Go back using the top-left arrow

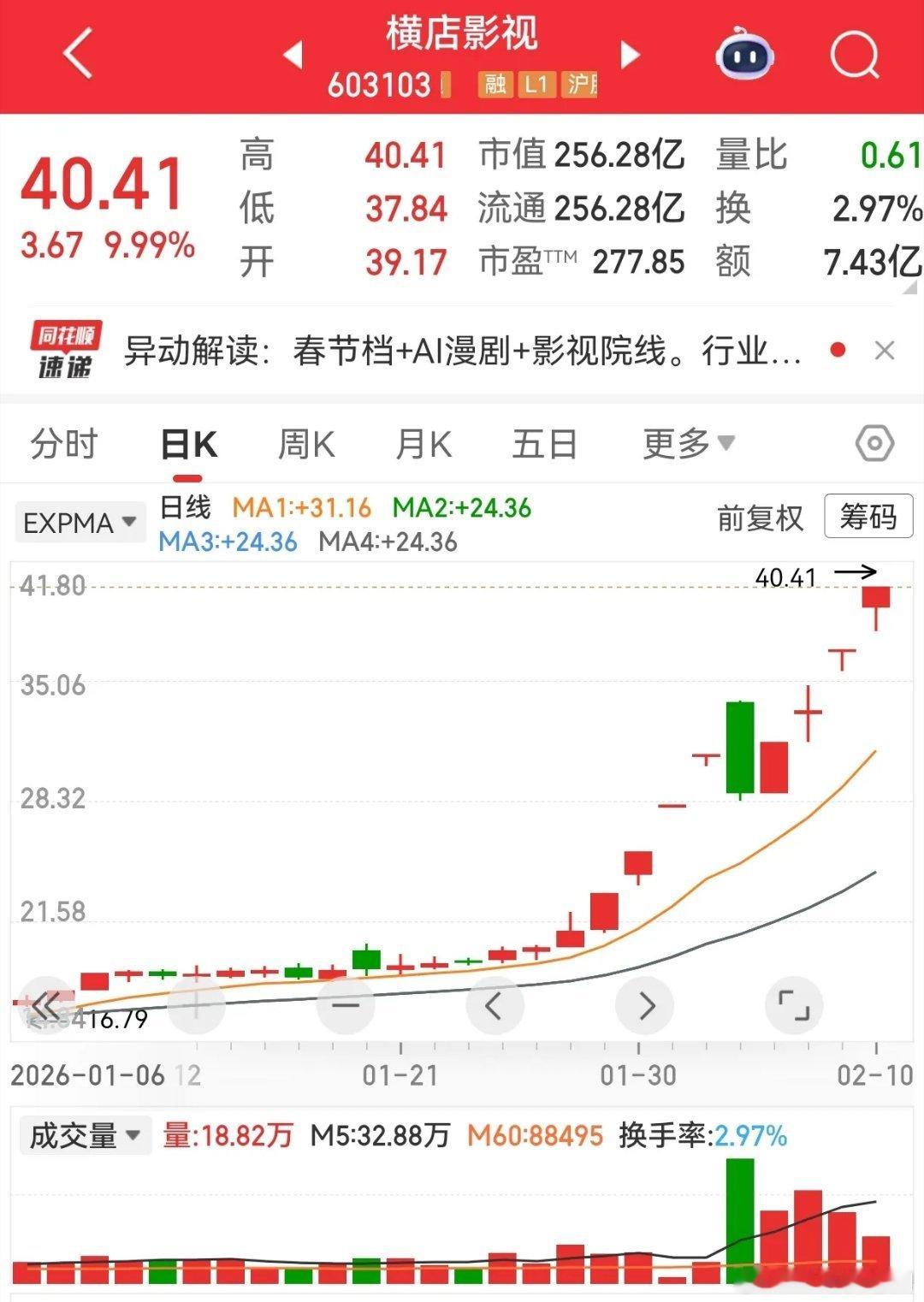[x=77, y=54]
